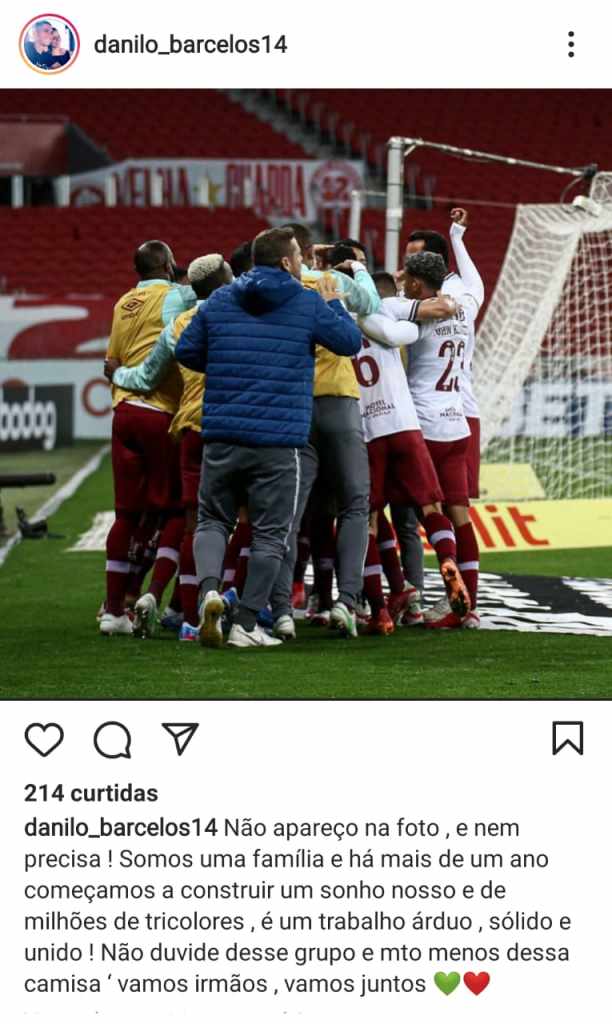
Task: Open danilo_barcelos14's profile picture
Action: [49, 44]
